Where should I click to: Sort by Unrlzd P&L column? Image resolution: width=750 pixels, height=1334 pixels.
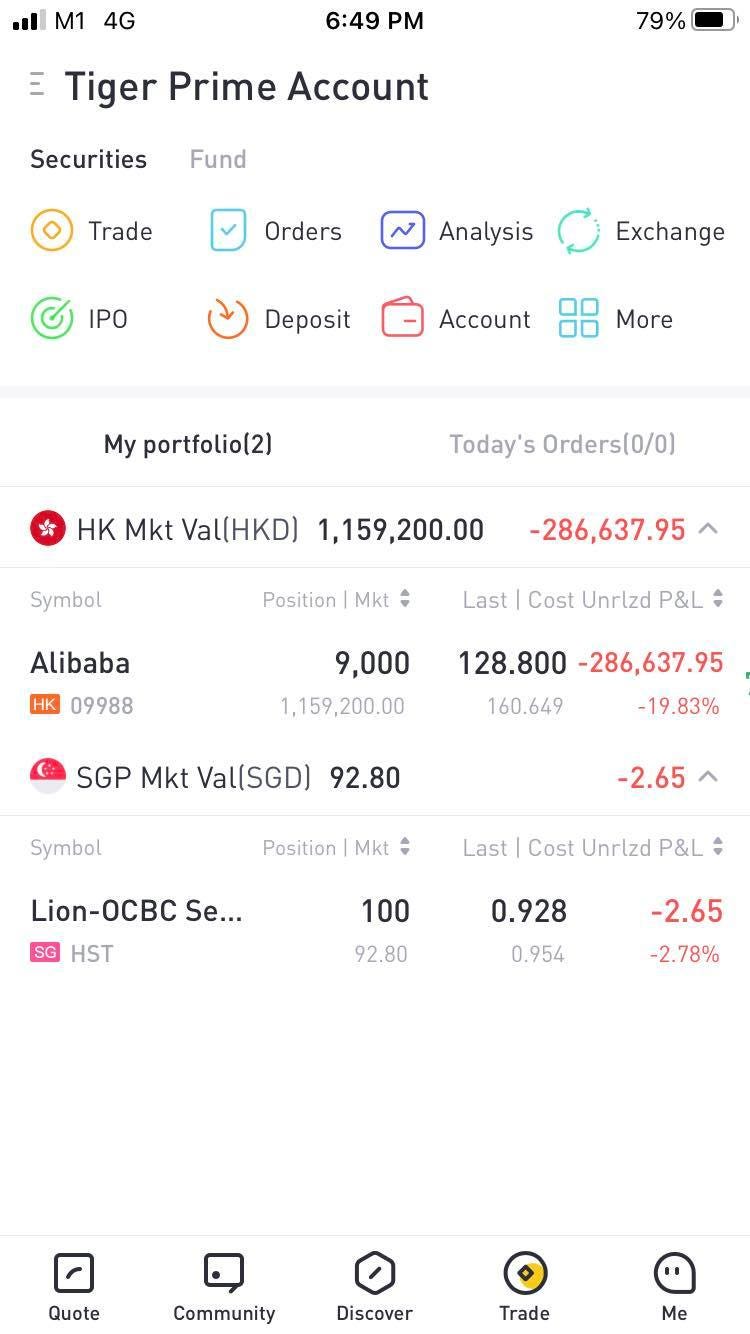pos(717,599)
